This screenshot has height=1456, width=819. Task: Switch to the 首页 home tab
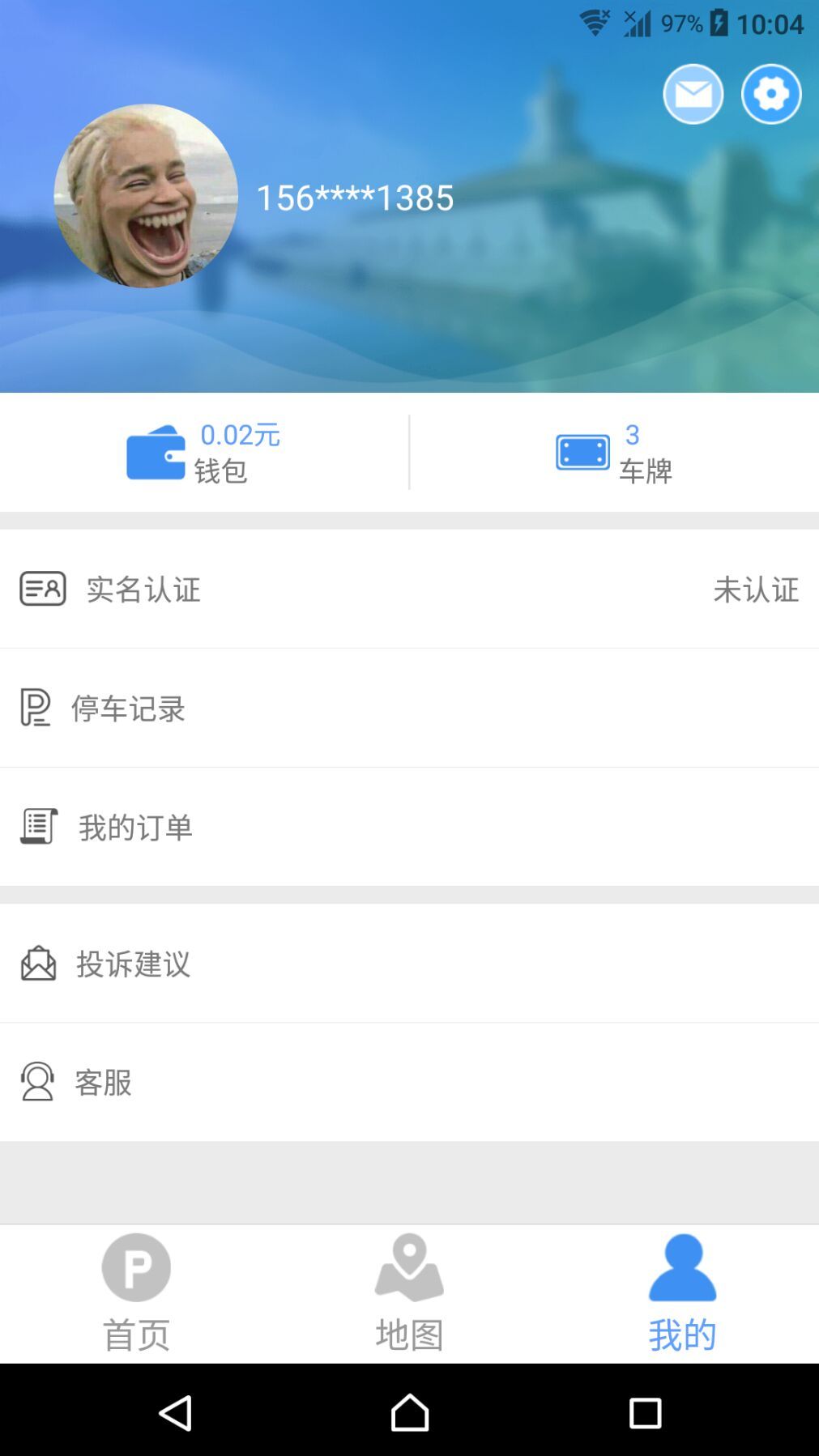[136, 1293]
